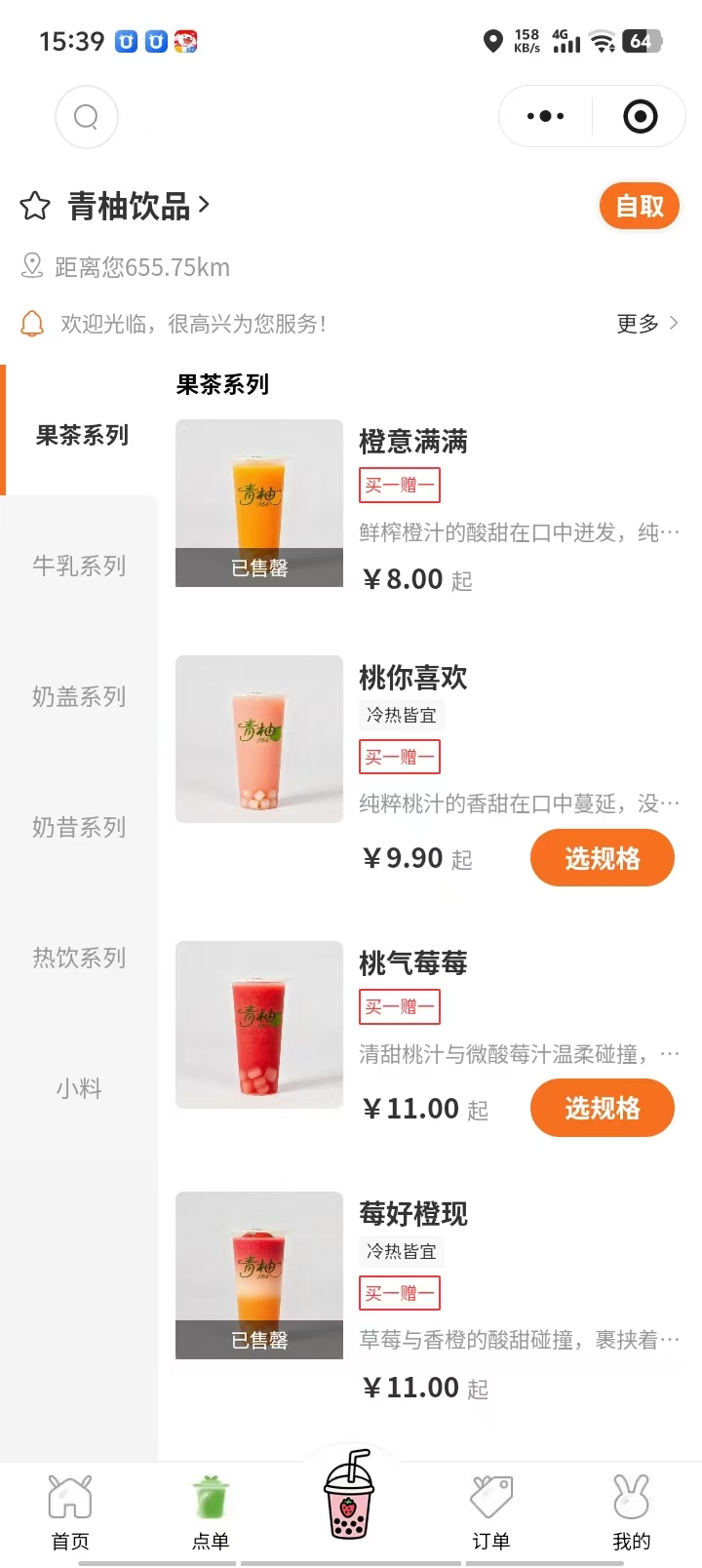Choose specs for 桃气莓莓
The width and height of the screenshot is (702, 1568).
pyautogui.click(x=602, y=1109)
